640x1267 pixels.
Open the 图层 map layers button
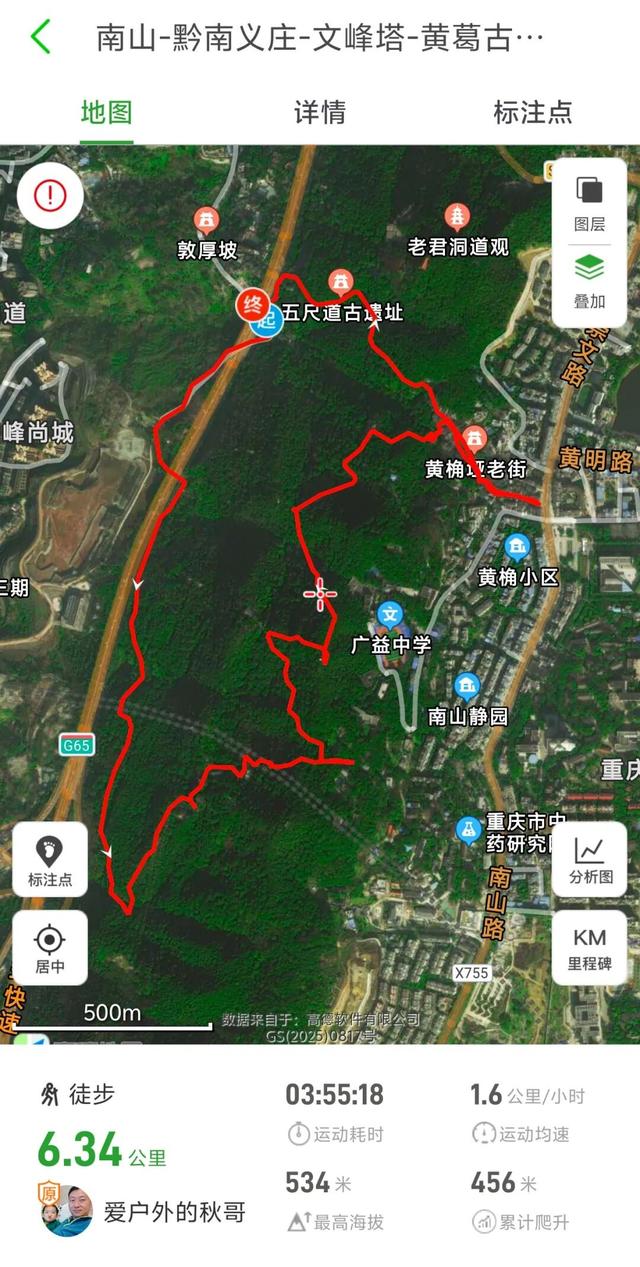(589, 203)
